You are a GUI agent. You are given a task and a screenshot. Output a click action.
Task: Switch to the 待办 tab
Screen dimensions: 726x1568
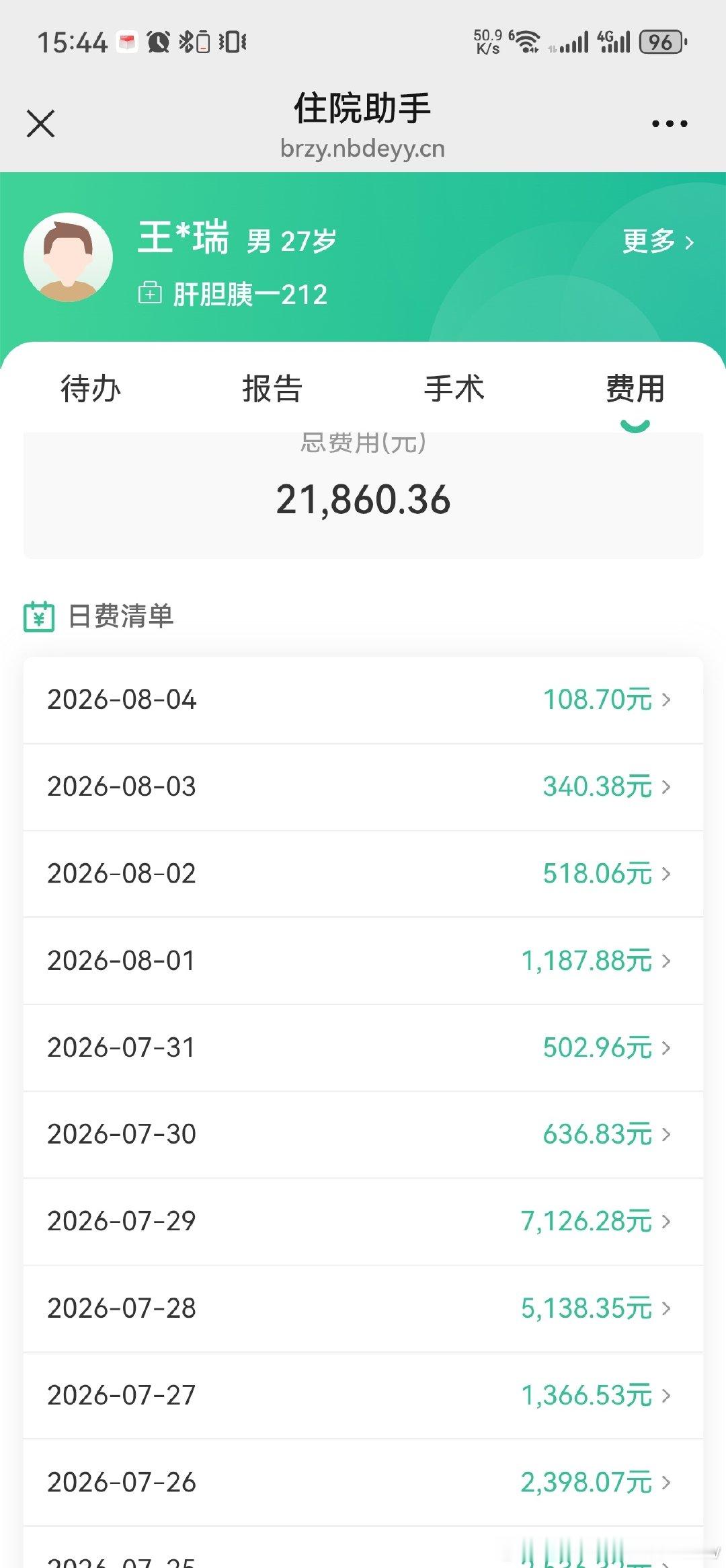click(91, 389)
